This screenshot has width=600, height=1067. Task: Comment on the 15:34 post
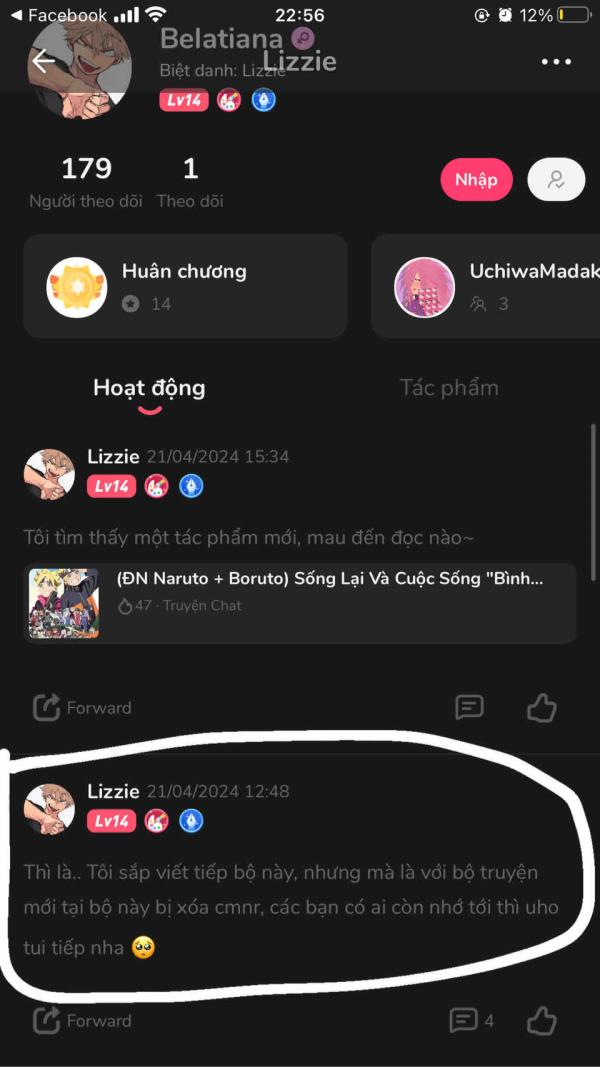[469, 708]
